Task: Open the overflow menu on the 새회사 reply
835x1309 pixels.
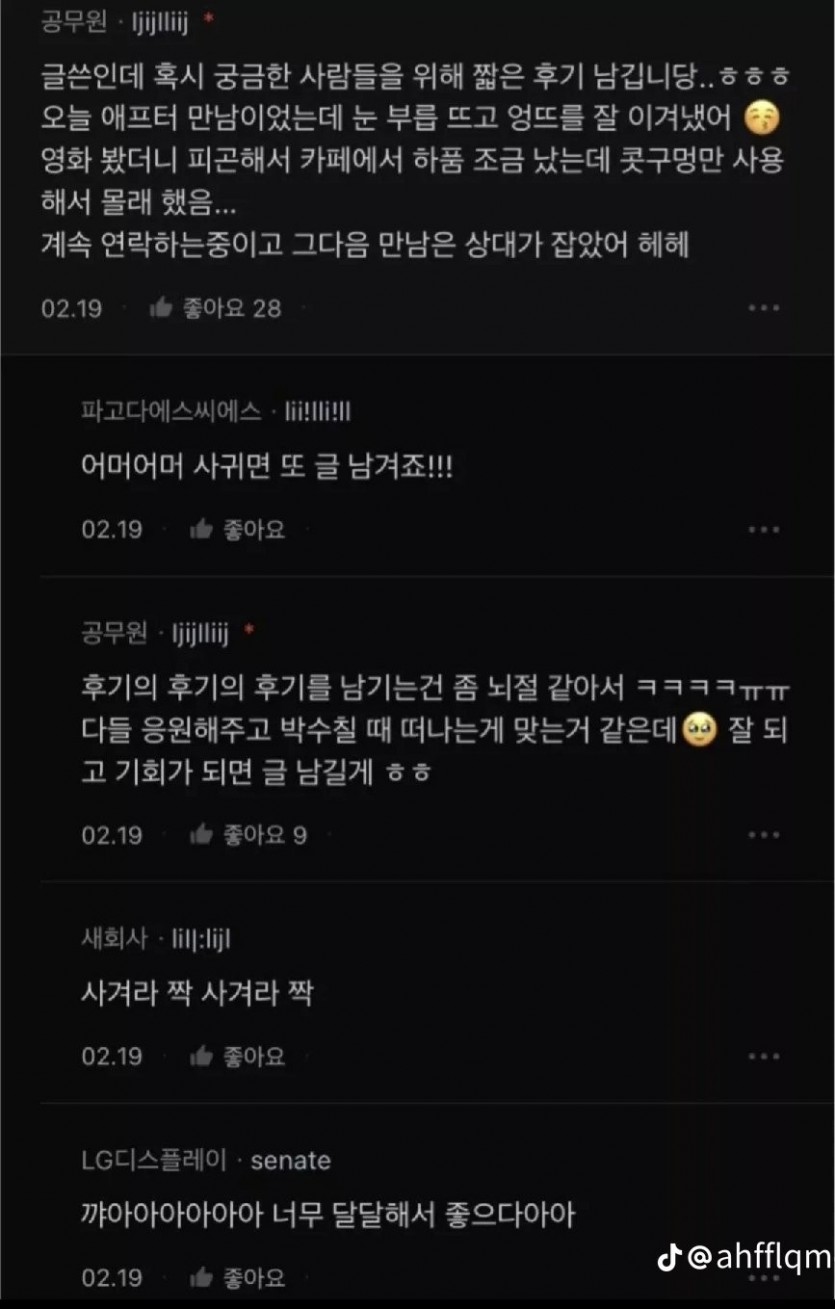Action: (x=765, y=1056)
